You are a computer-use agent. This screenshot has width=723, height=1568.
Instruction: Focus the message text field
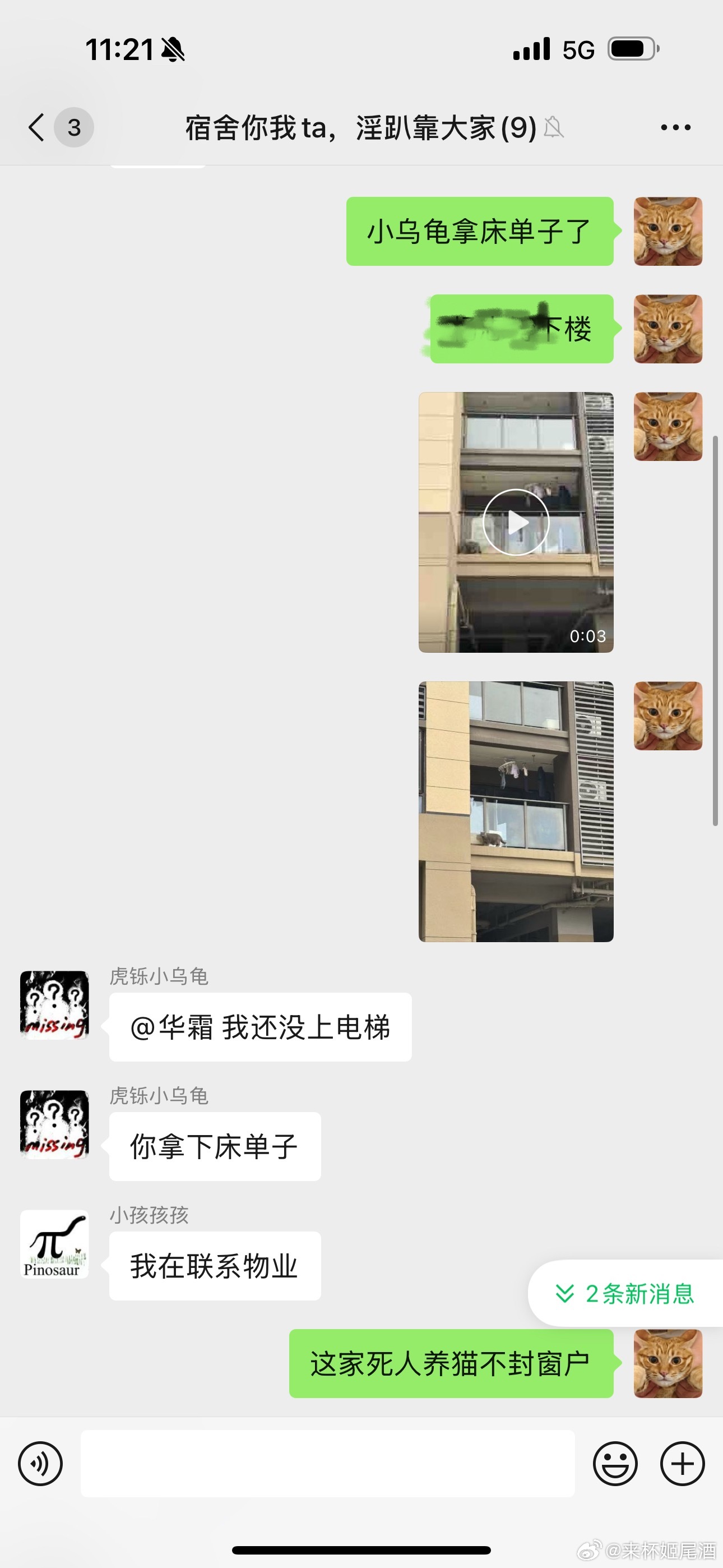click(x=327, y=1464)
